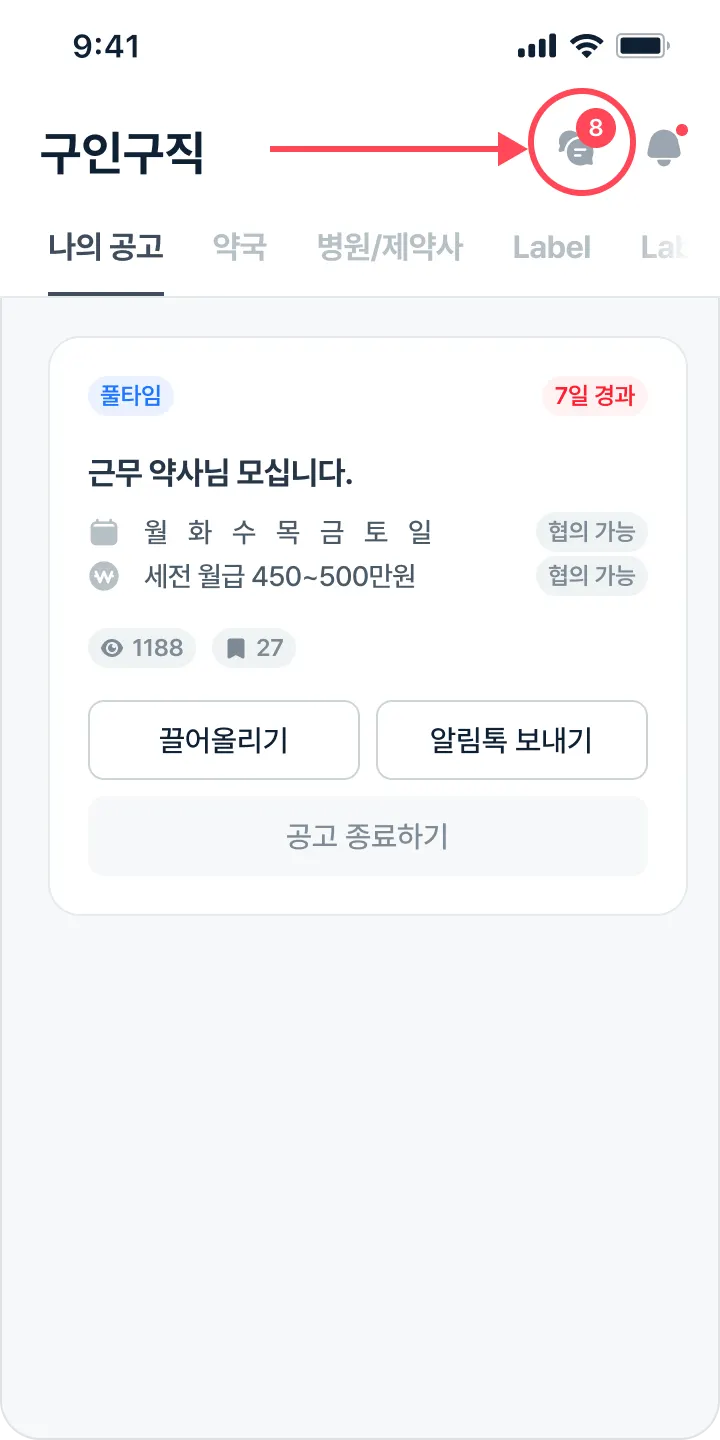Switch to the 약국 tab
Viewport: 720px width, 1440px height.
point(240,247)
